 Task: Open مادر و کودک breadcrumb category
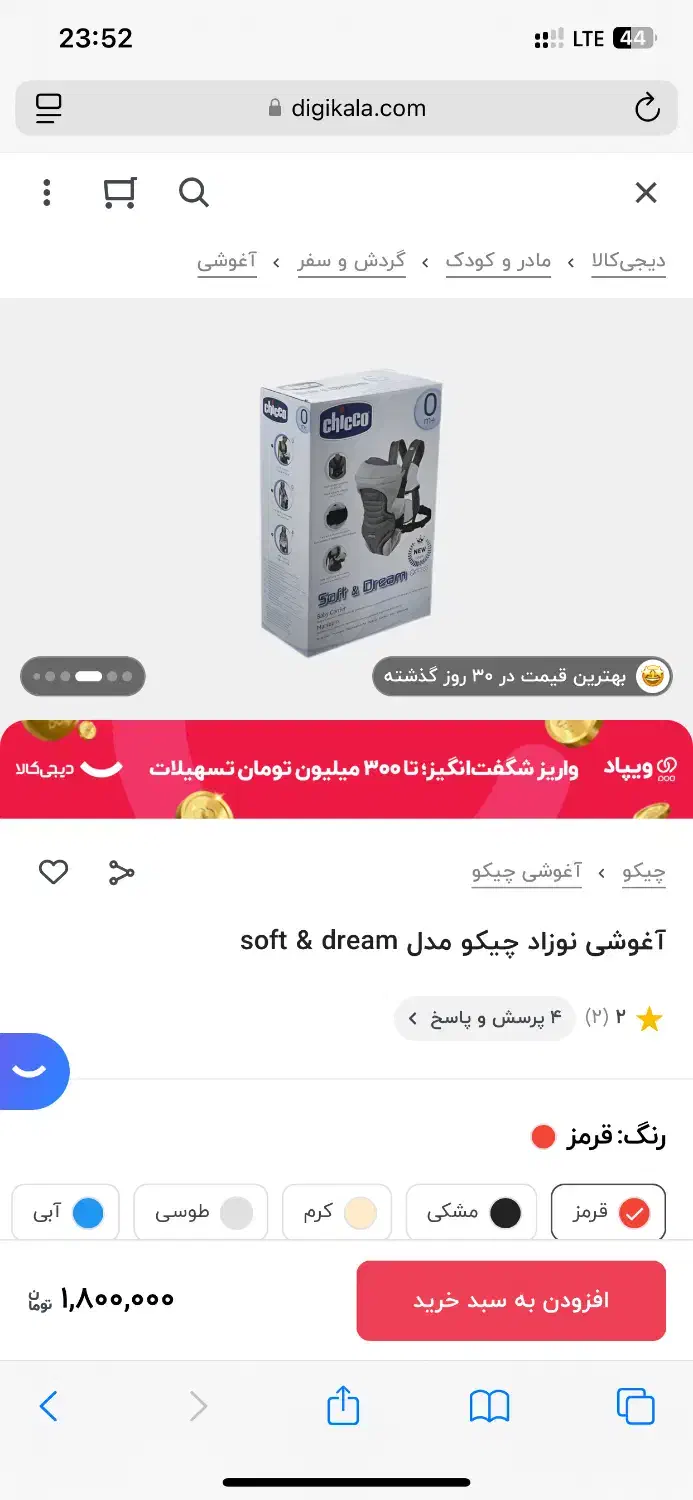pos(498,262)
